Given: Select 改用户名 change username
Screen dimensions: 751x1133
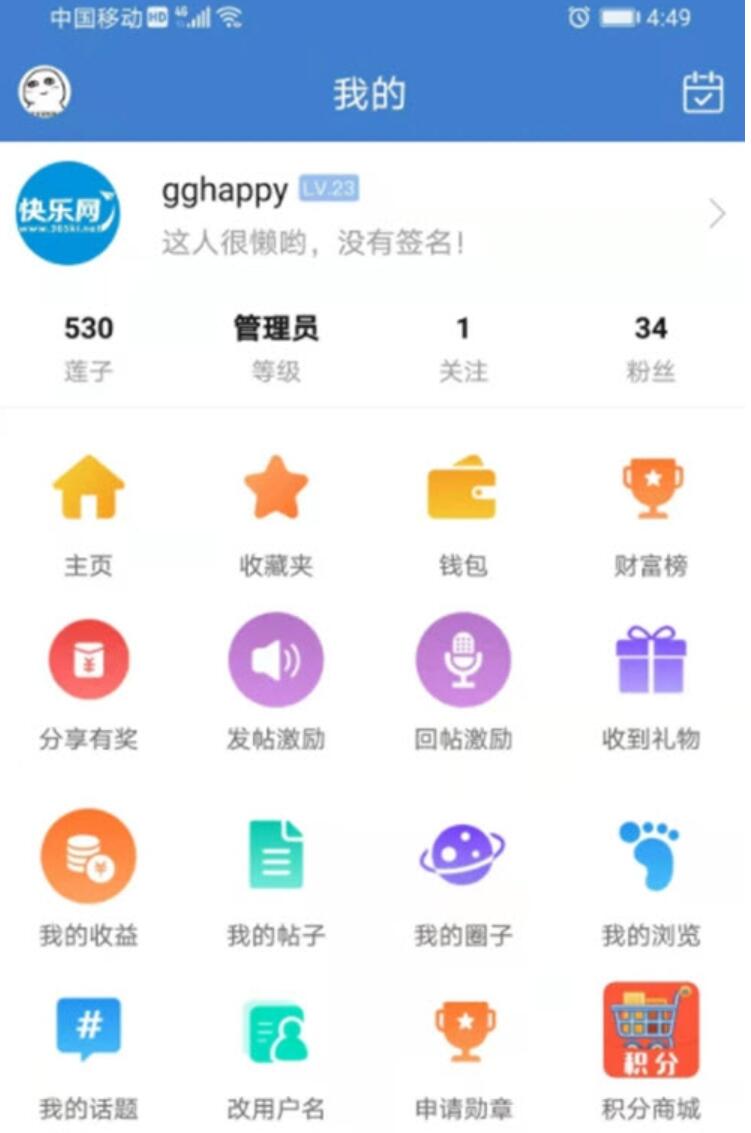Looking at the screenshot, I should point(276,1050).
